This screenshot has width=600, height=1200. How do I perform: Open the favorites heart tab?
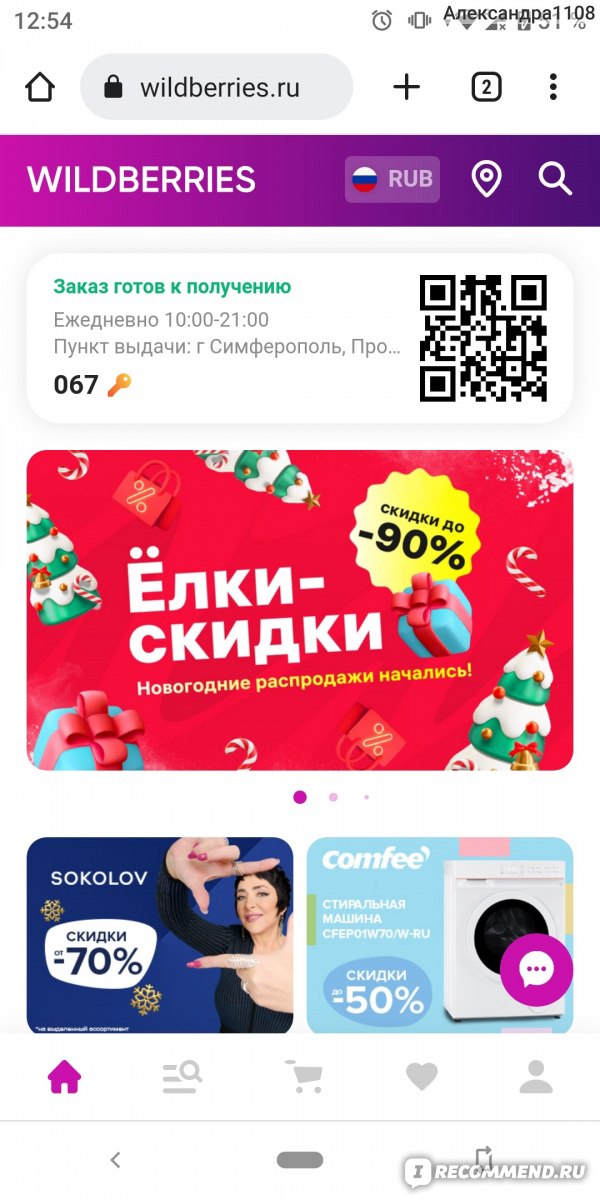(x=421, y=1076)
